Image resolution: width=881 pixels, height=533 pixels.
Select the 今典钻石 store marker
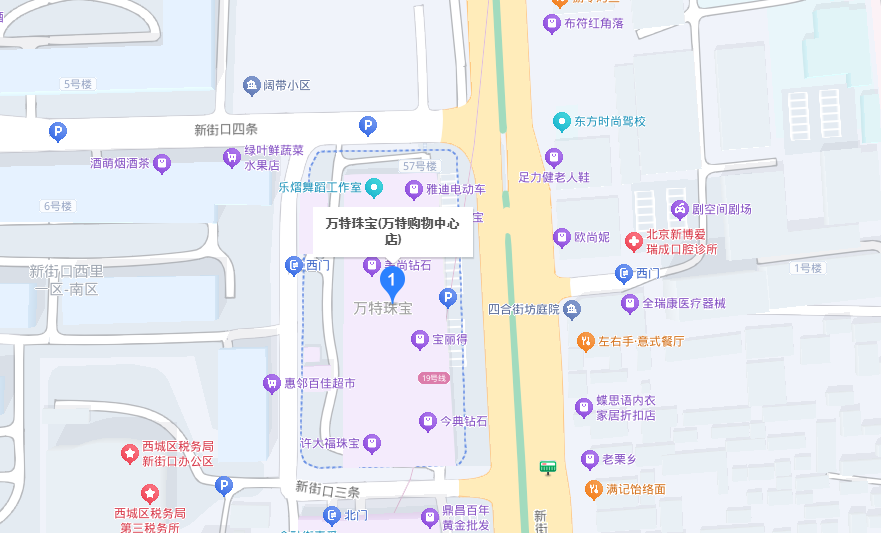click(428, 422)
